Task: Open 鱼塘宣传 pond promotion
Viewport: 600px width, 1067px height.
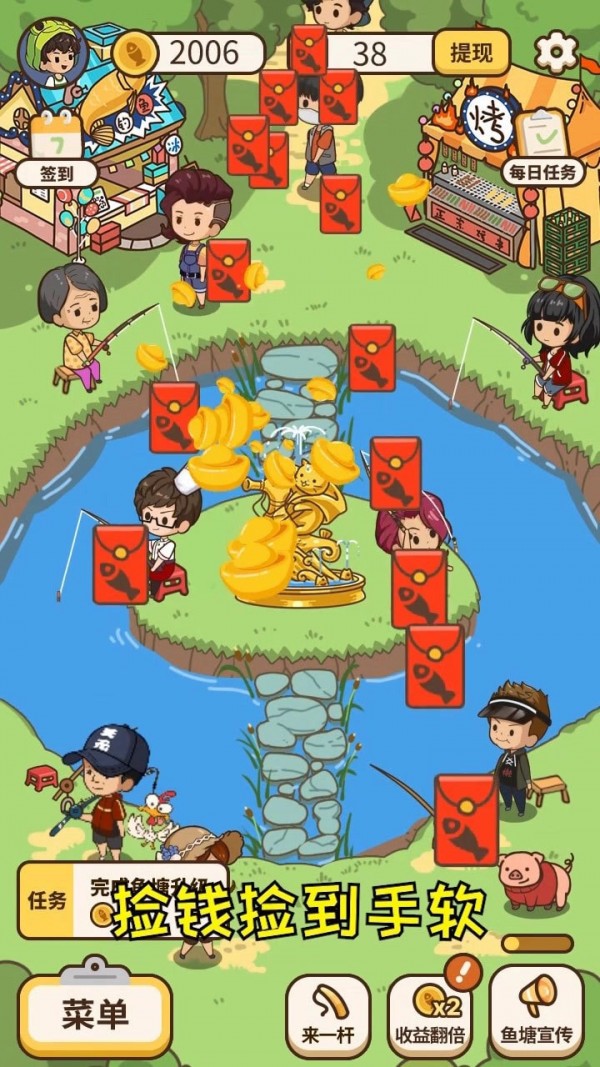Action: 536,1012
